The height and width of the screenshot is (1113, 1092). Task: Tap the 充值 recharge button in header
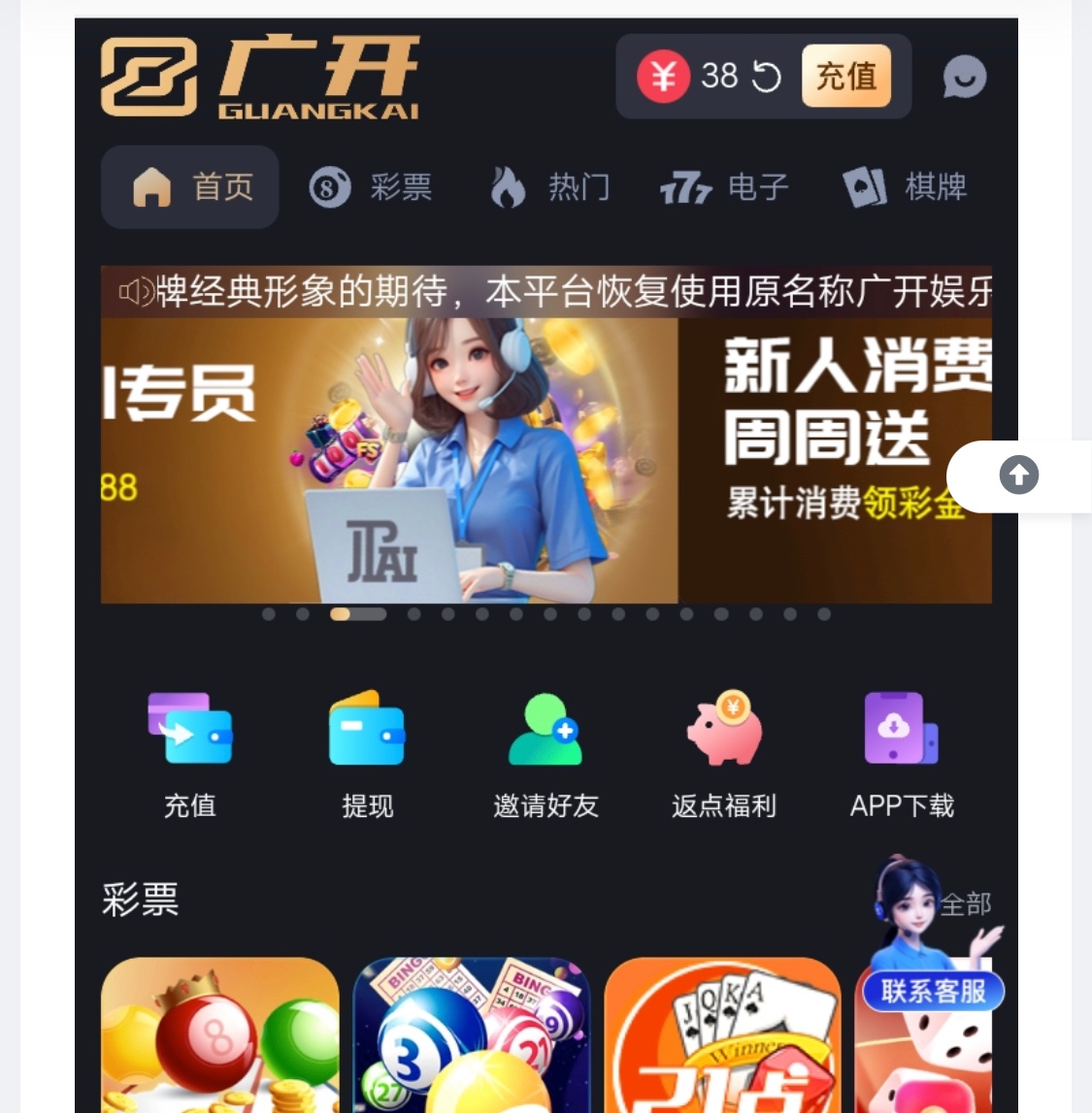click(x=845, y=76)
